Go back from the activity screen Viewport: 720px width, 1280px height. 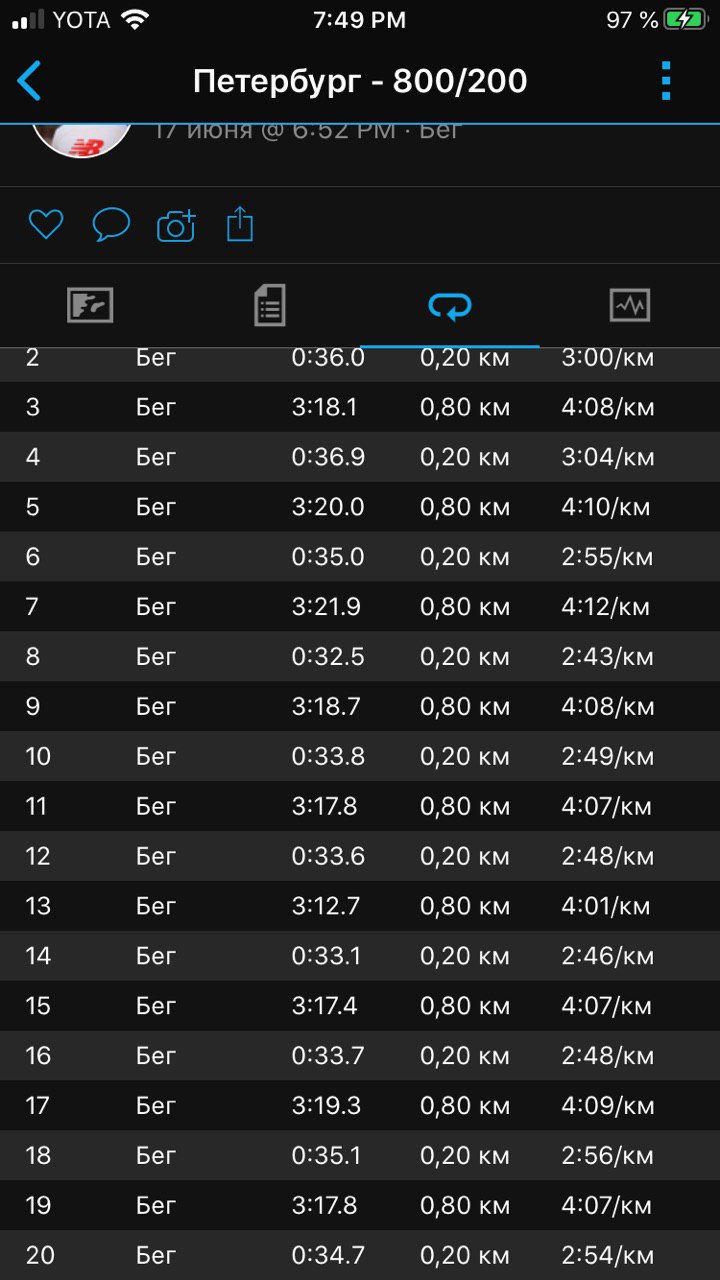30,81
